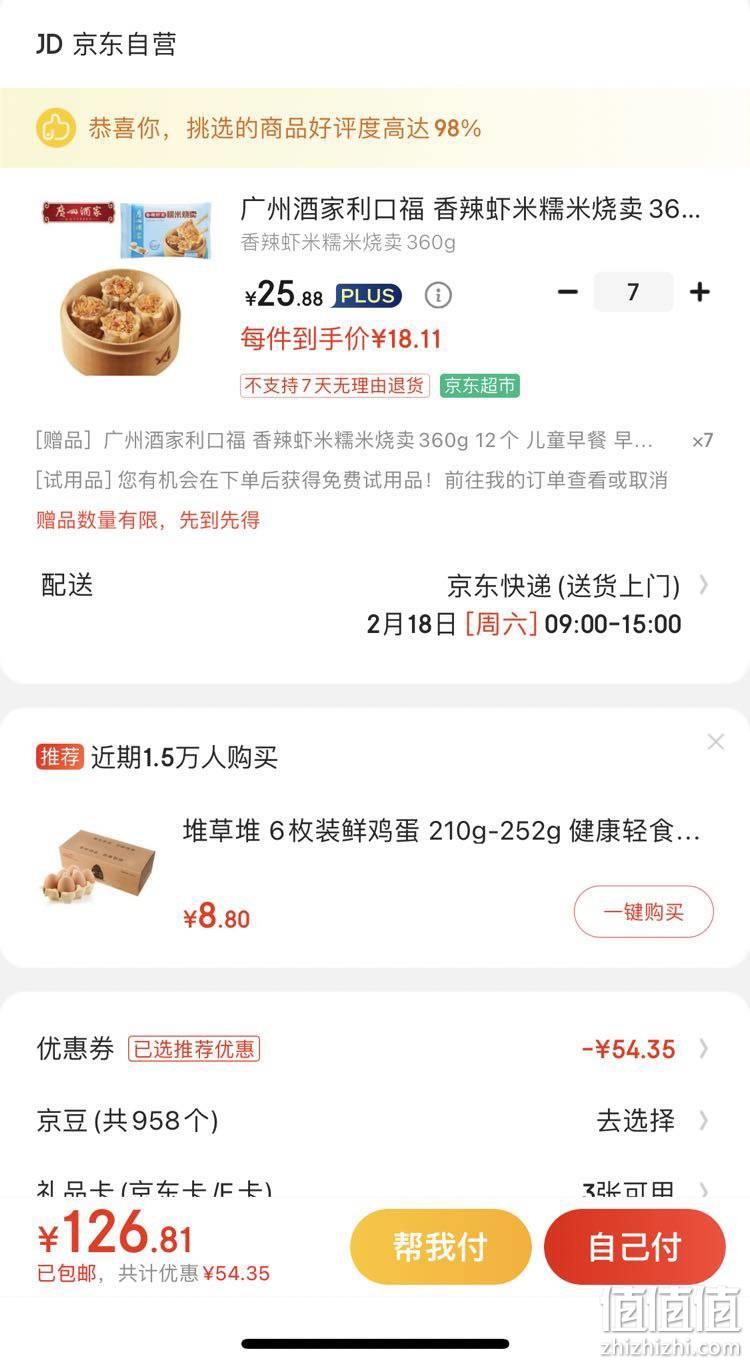The width and height of the screenshot is (750, 1365).
Task: Open the 京豆 row to select beans
Action: pos(375,1121)
